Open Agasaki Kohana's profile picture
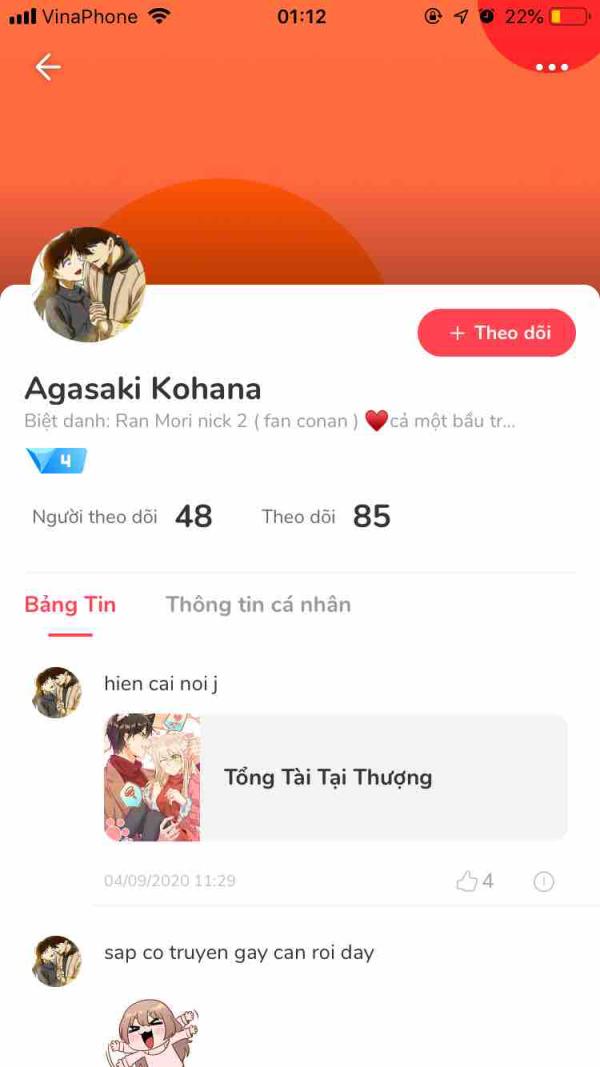Screen dimensions: 600x1067 [88, 285]
